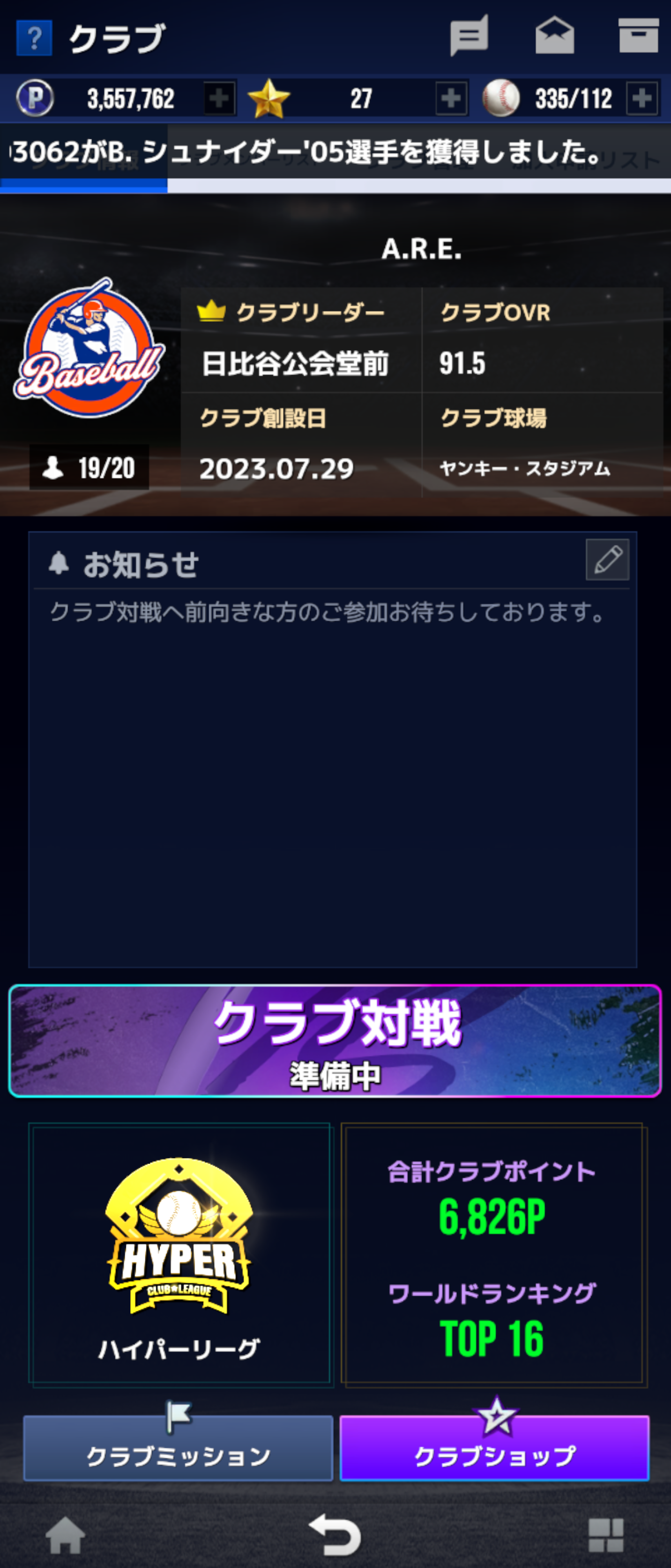This screenshot has height=1568, width=671.
Task: View club member count 19/20
Action: (x=89, y=468)
